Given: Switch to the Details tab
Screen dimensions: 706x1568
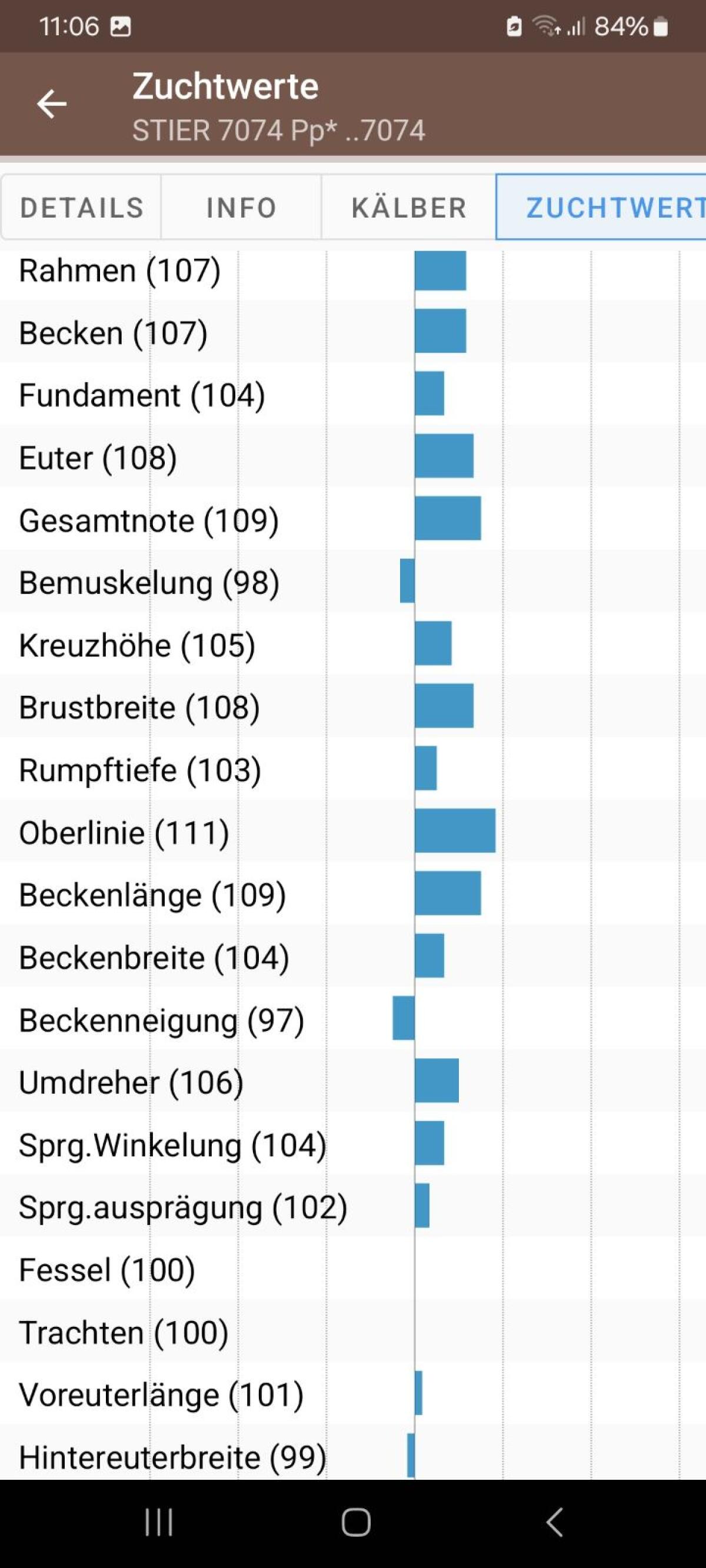Looking at the screenshot, I should click(82, 208).
